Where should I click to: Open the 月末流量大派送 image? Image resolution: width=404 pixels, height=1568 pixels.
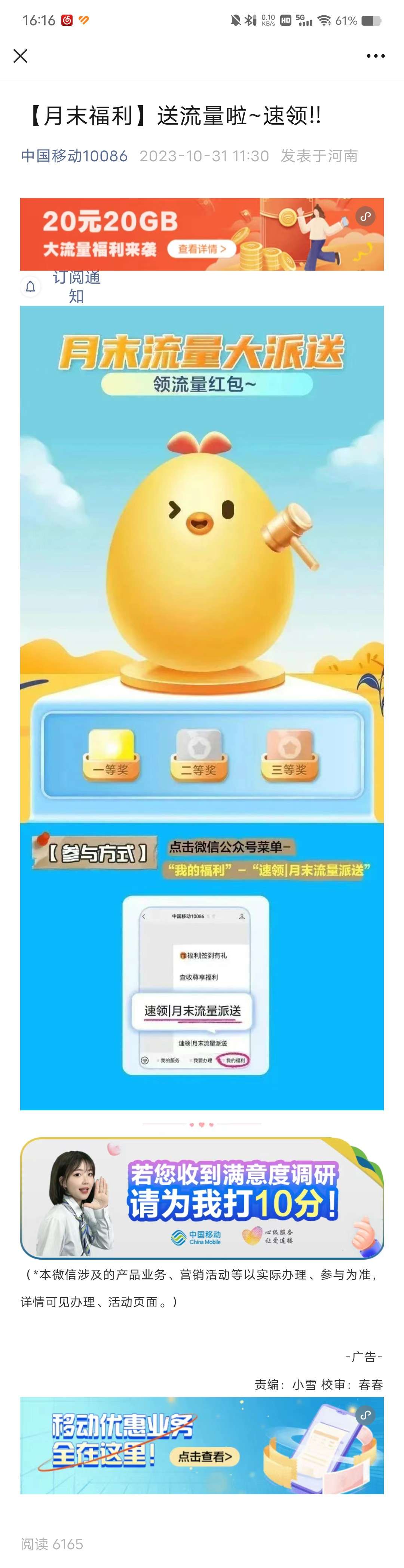click(201, 706)
